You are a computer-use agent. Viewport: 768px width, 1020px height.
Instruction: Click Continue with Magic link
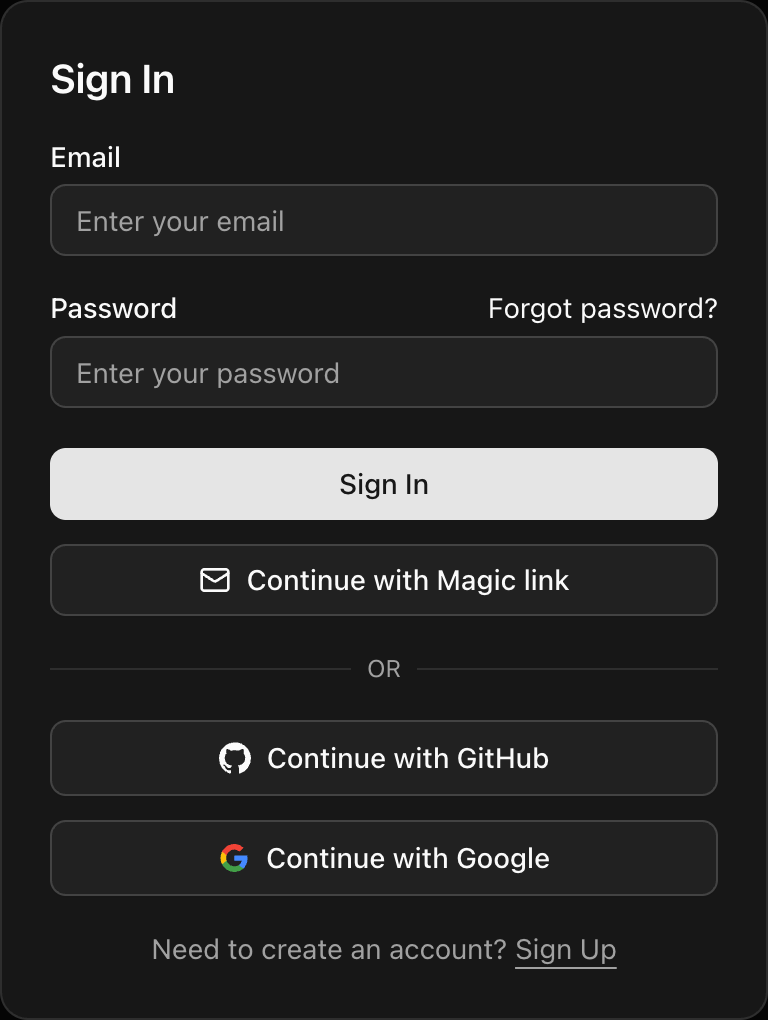(384, 580)
